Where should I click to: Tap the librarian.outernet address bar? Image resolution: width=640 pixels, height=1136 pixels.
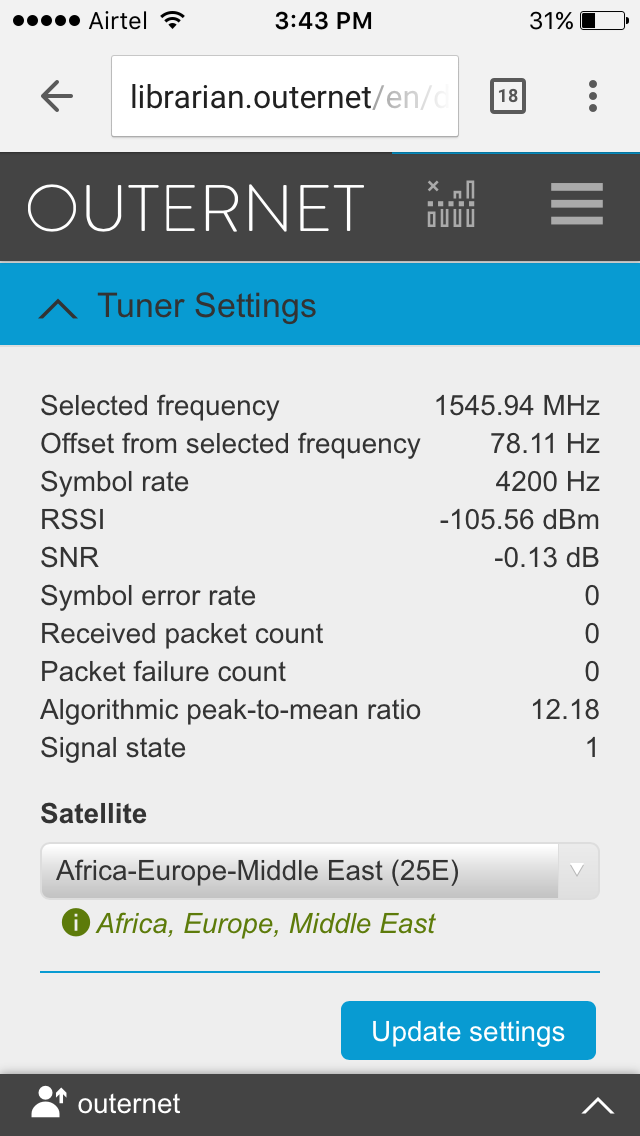click(285, 96)
